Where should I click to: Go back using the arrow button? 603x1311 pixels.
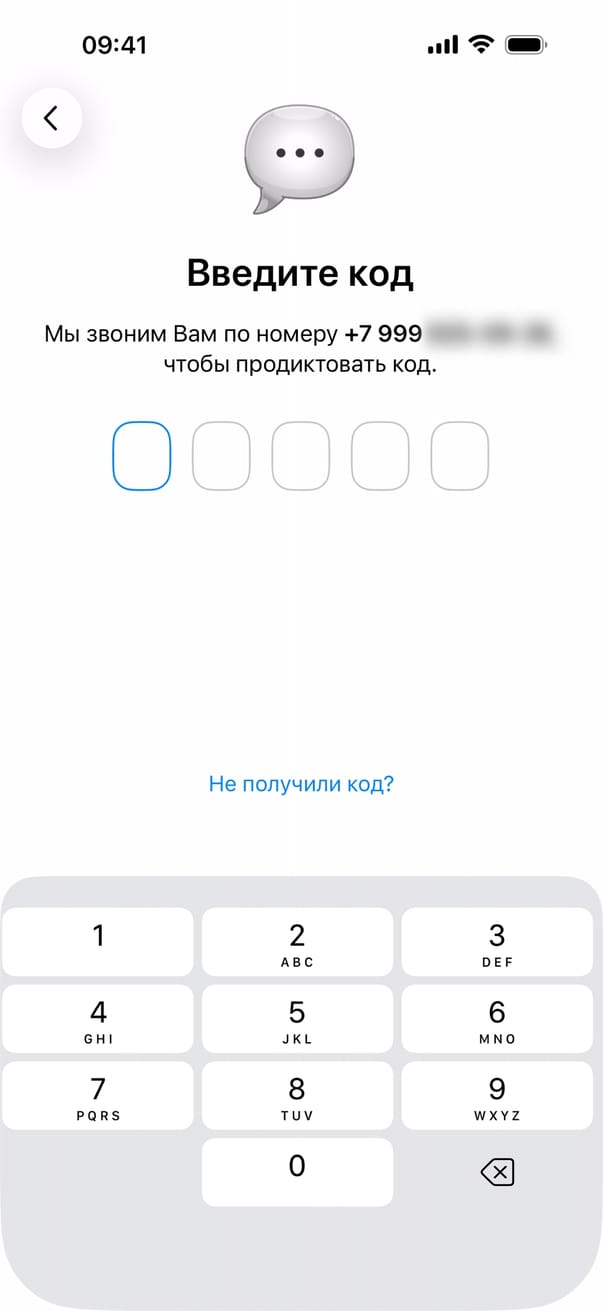pyautogui.click(x=51, y=118)
